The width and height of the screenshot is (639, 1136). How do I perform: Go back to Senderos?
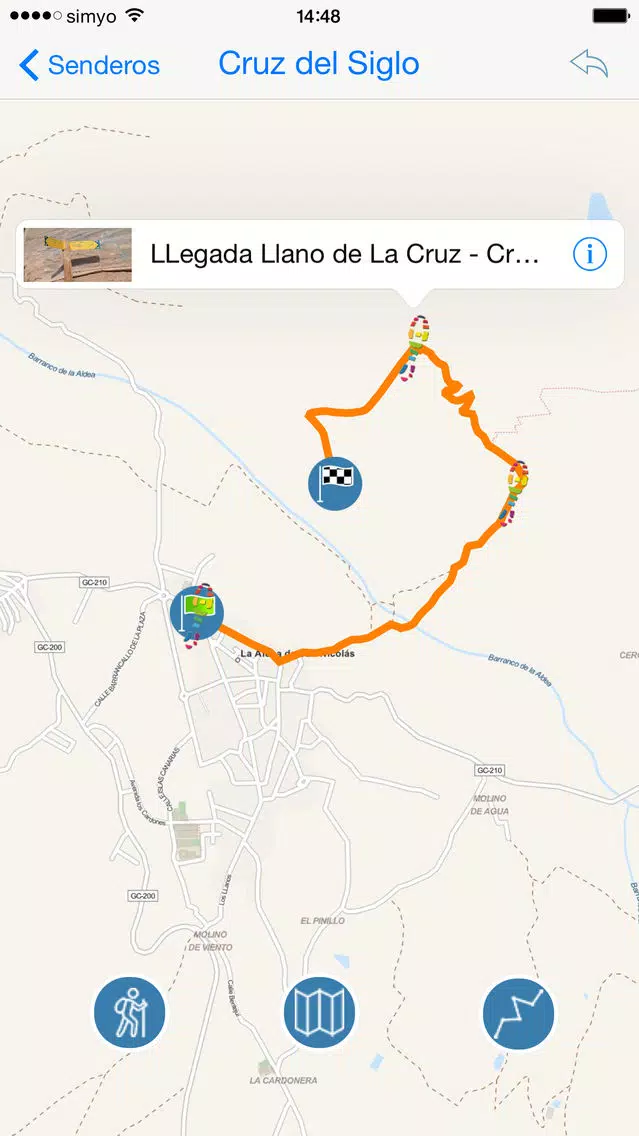pyautogui.click(x=89, y=65)
